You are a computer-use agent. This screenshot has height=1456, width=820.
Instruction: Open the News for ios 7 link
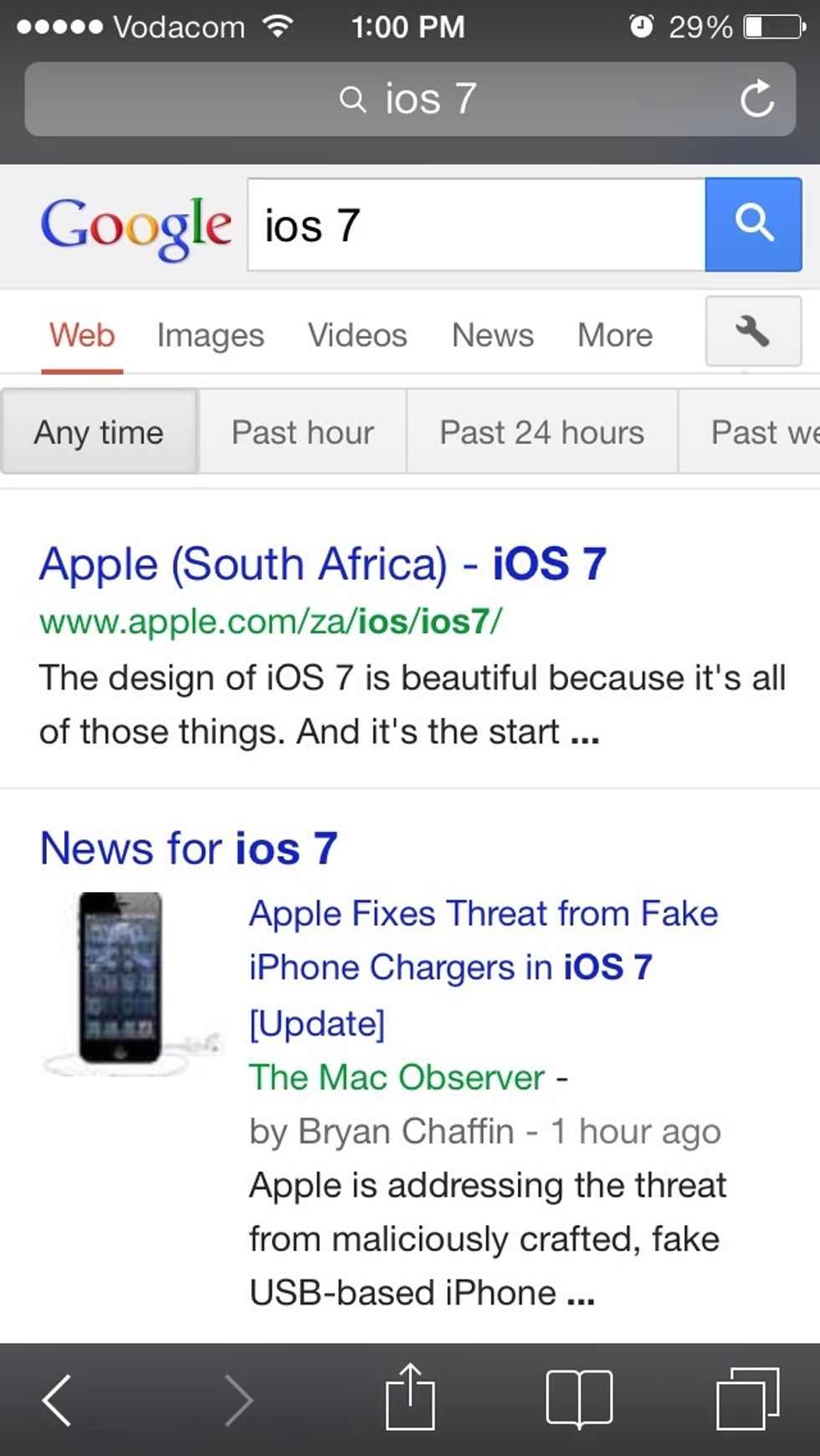(x=188, y=848)
